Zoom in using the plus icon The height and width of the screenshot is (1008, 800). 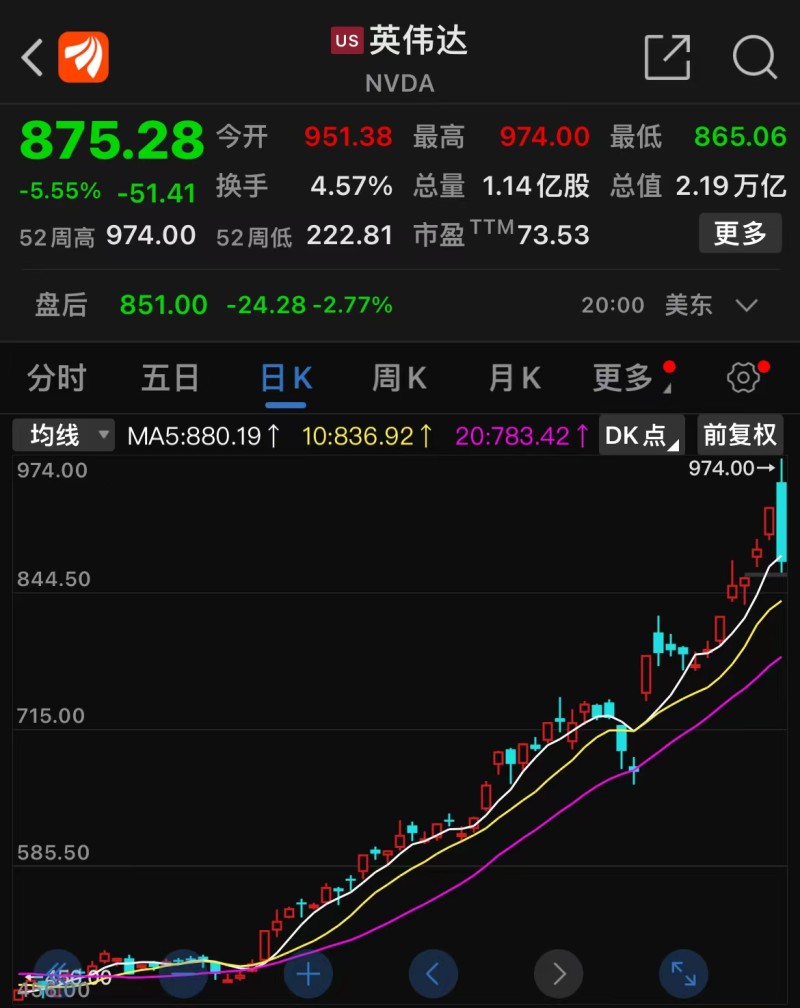(308, 972)
